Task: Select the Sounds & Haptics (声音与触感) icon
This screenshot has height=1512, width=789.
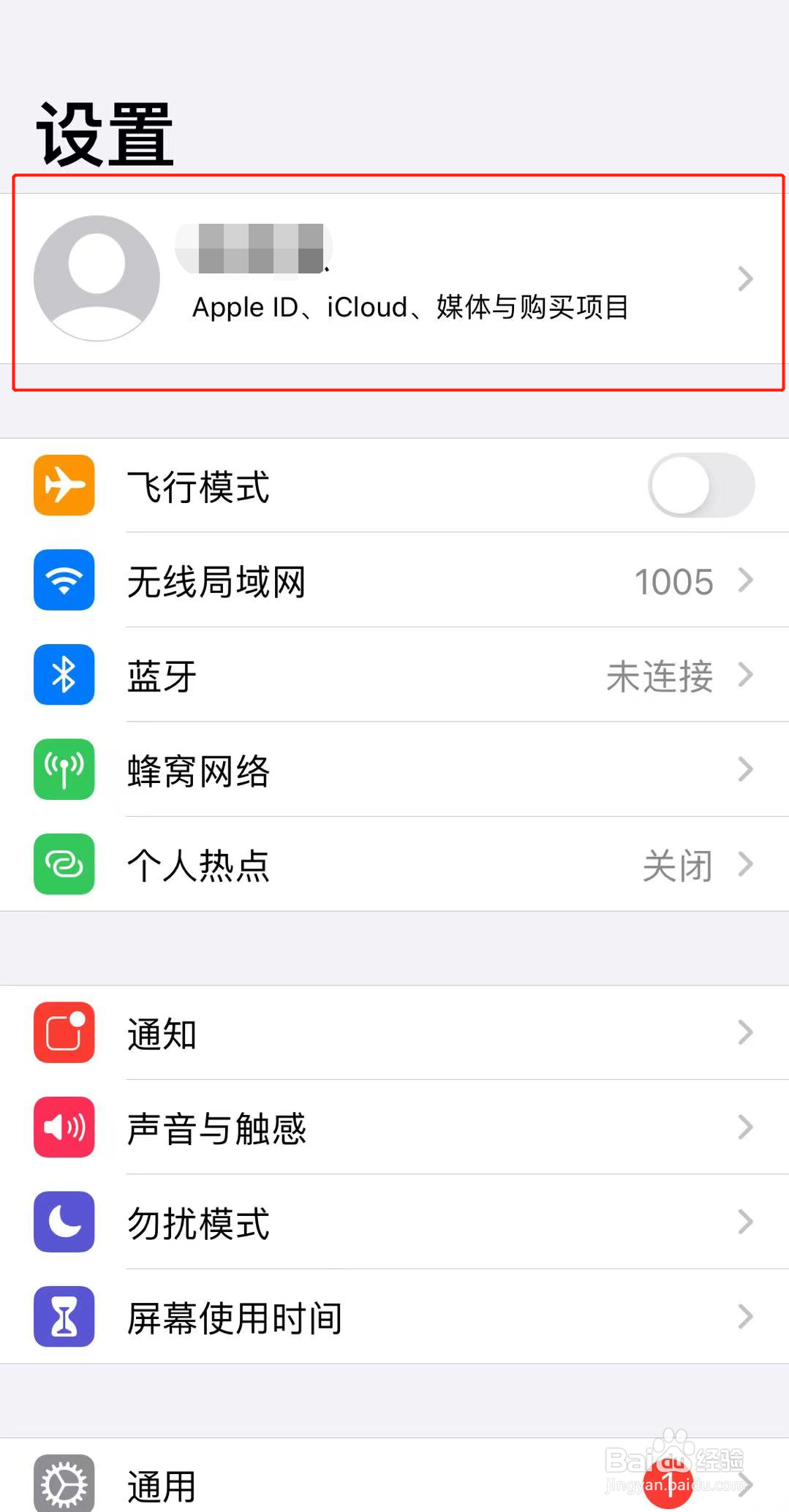Action: (63, 1127)
